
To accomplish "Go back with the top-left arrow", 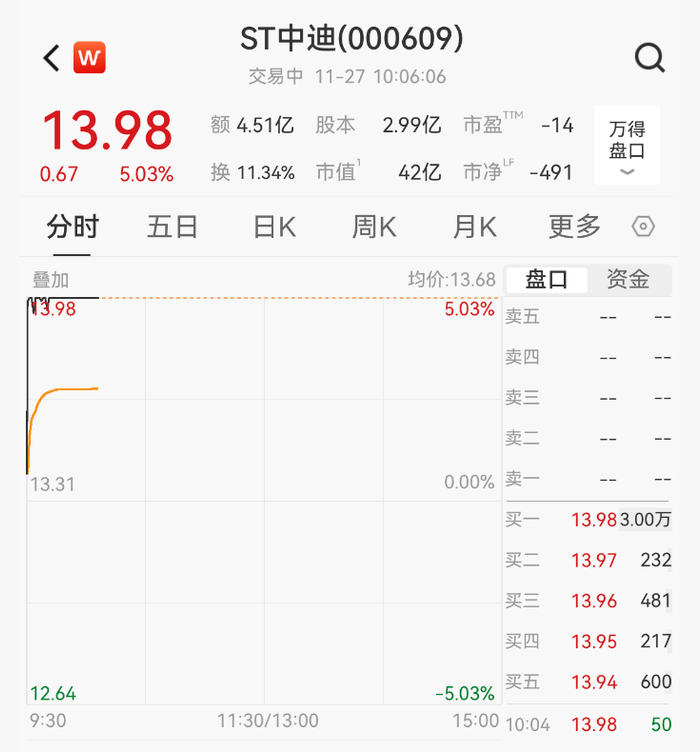I will (52, 58).
